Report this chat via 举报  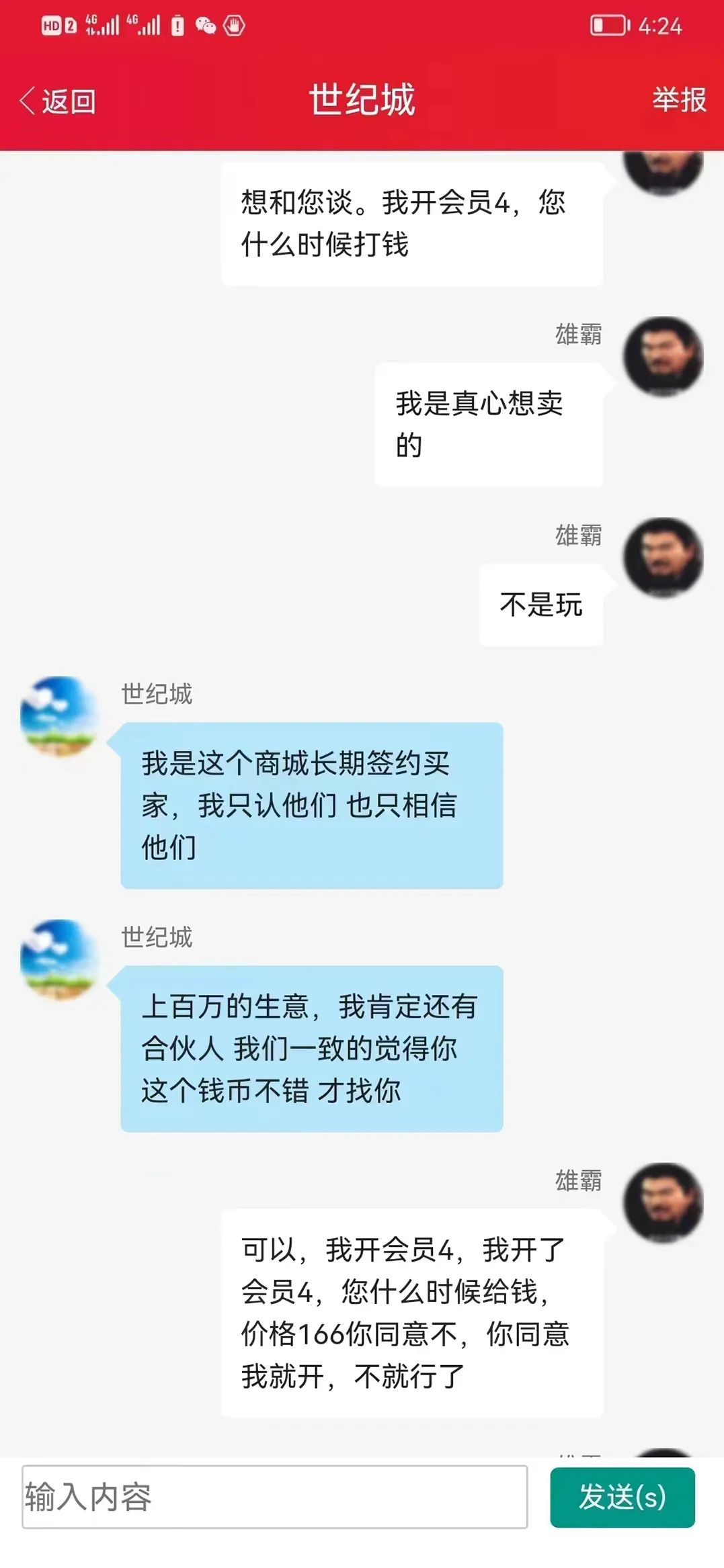(x=678, y=100)
